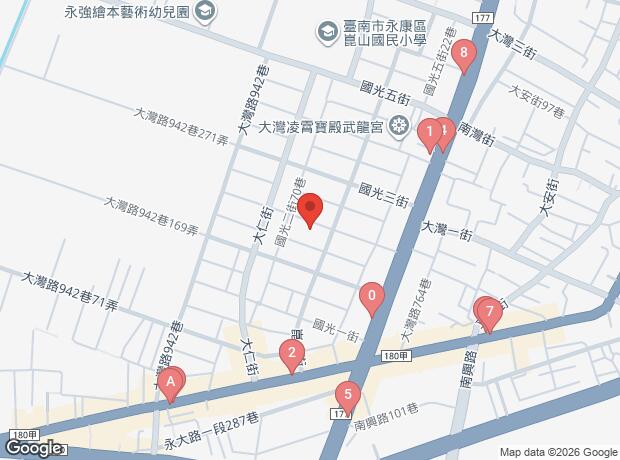The height and width of the screenshot is (460, 620).
Task: Tap map marker number 2
Action: 292,353
